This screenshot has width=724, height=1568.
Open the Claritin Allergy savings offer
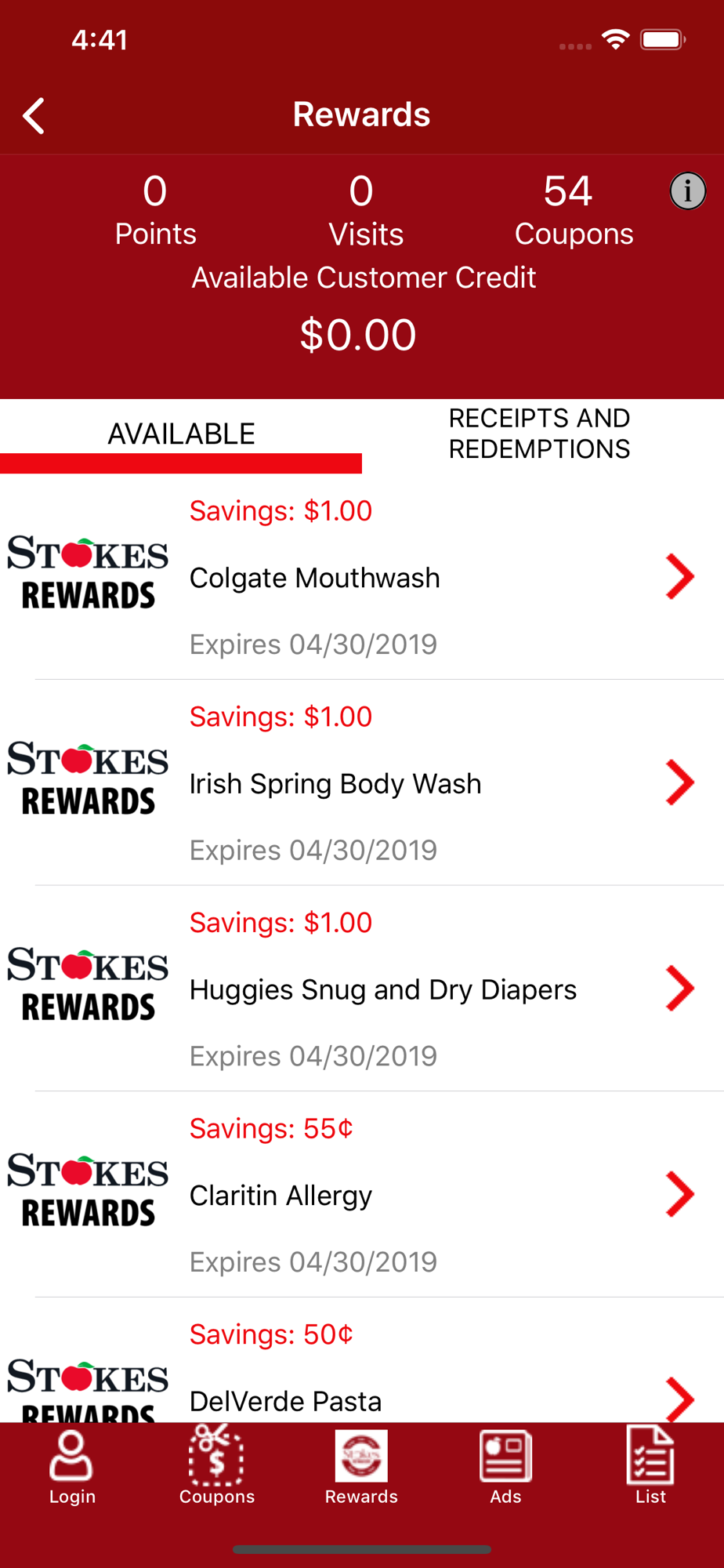click(x=362, y=1194)
